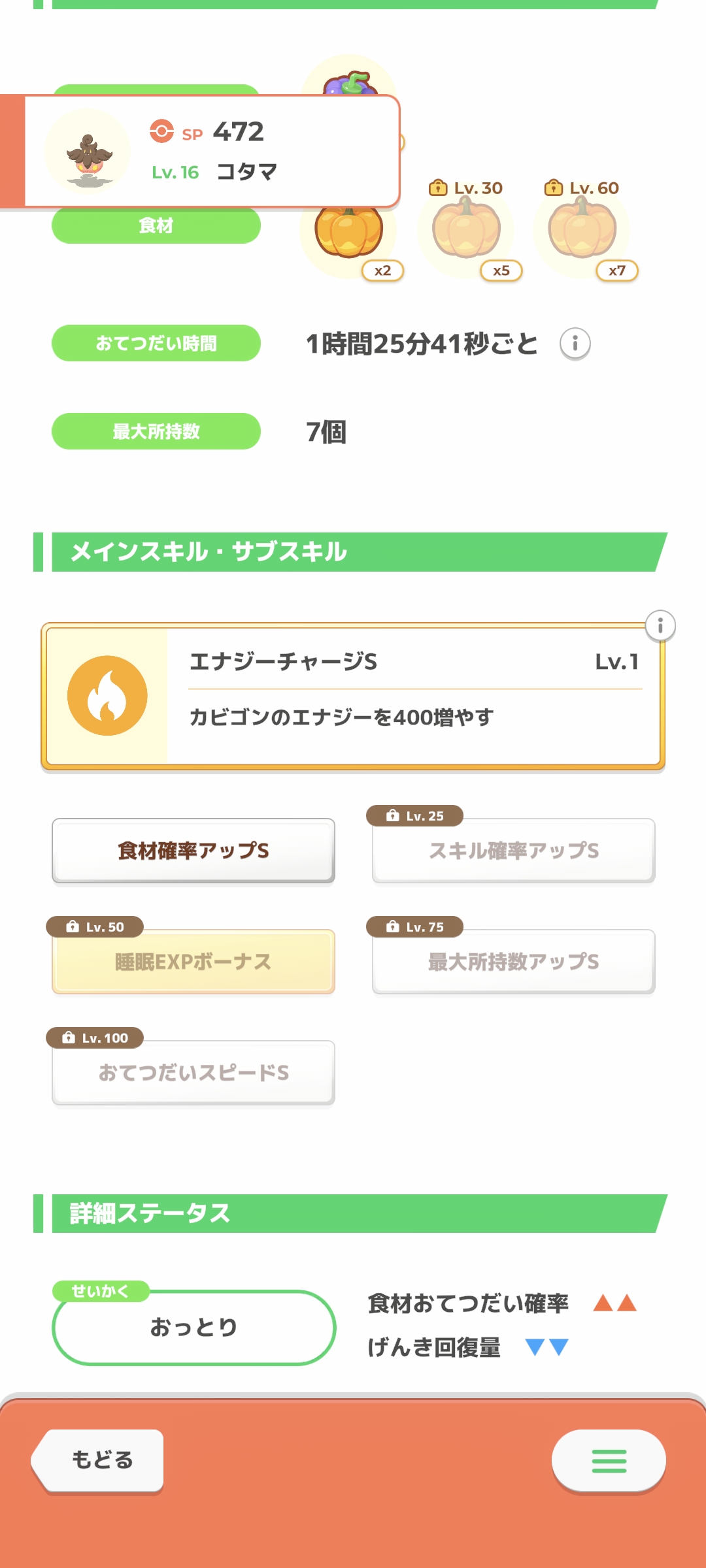Tap the もどる back button
Screen dimensions: 706x1568
tap(101, 1460)
